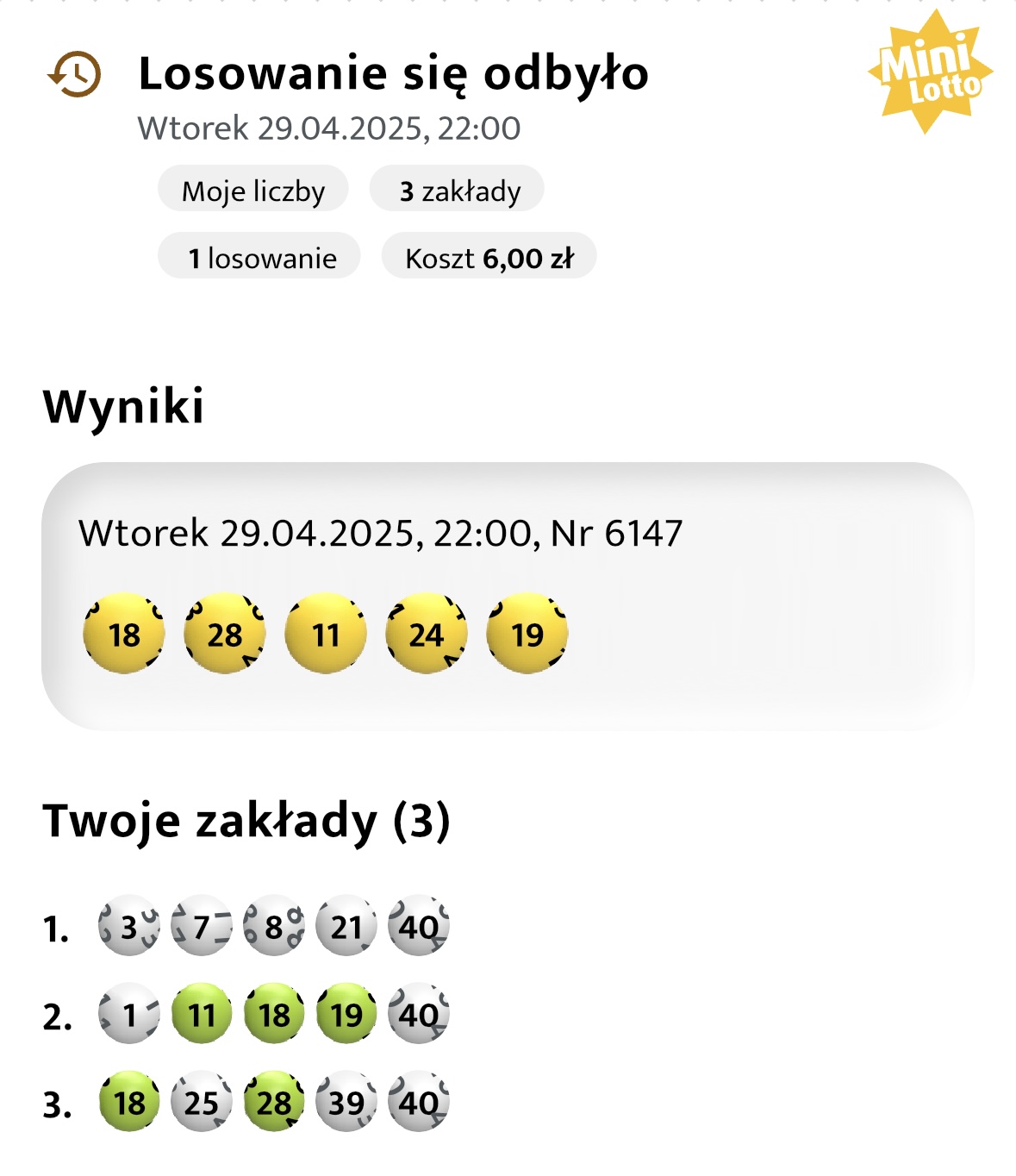Tap the Moje liczby chip
Screen dimensions: 1016x1176
coord(253,190)
